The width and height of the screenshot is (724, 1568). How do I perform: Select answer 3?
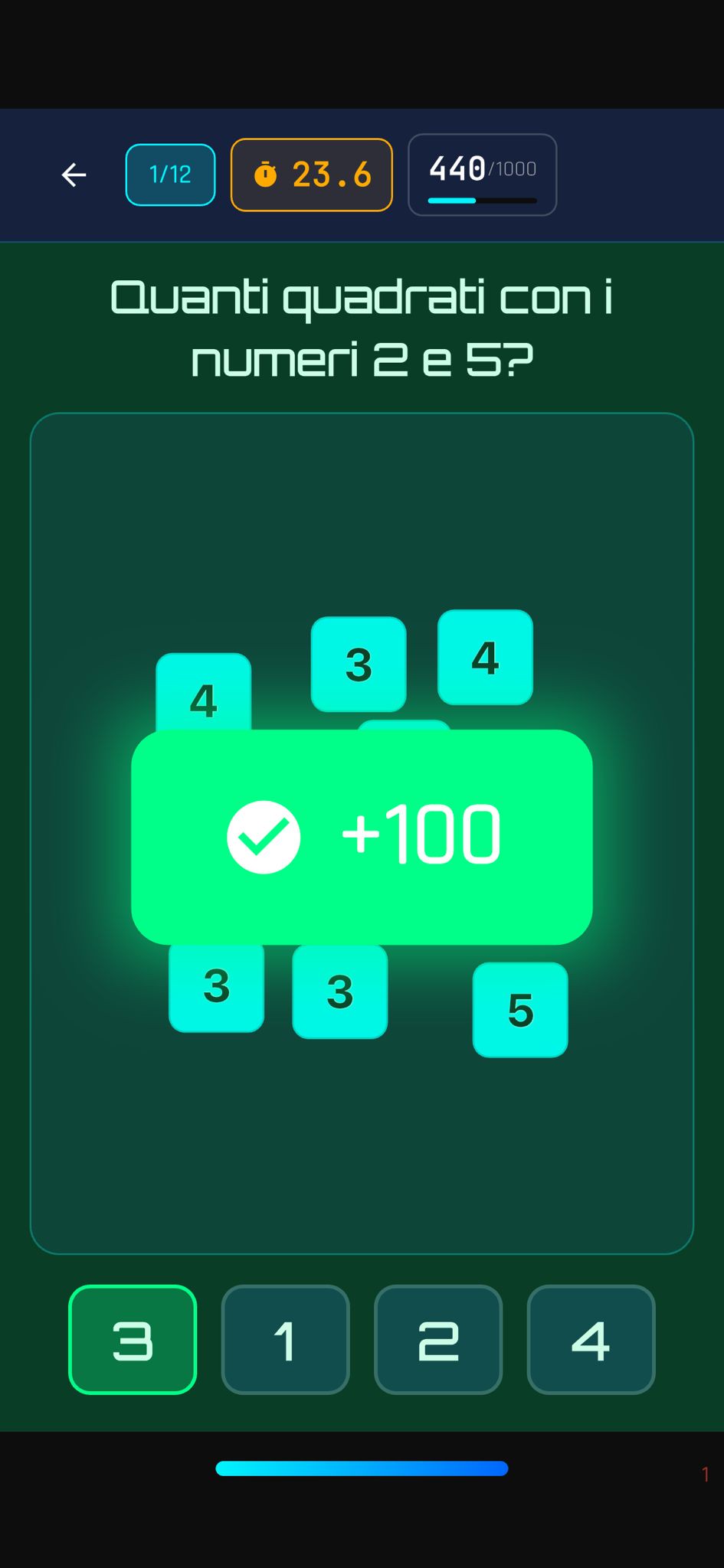pyautogui.click(x=133, y=1340)
